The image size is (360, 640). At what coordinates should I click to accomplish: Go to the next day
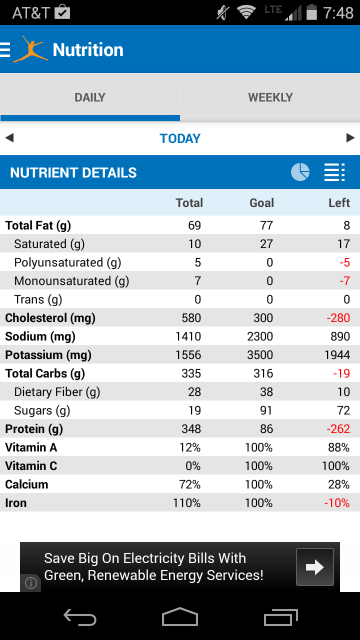click(x=350, y=138)
